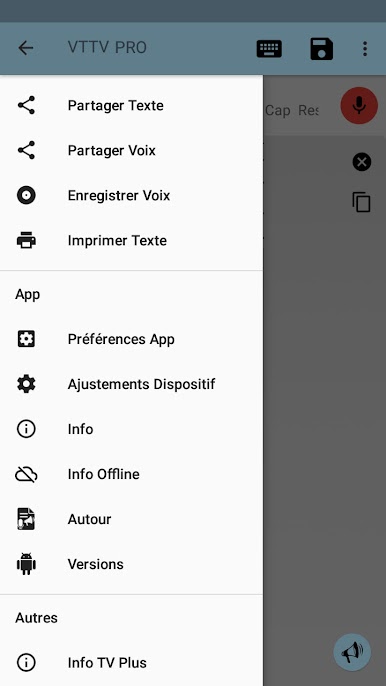Open Versions

pyautogui.click(x=131, y=564)
